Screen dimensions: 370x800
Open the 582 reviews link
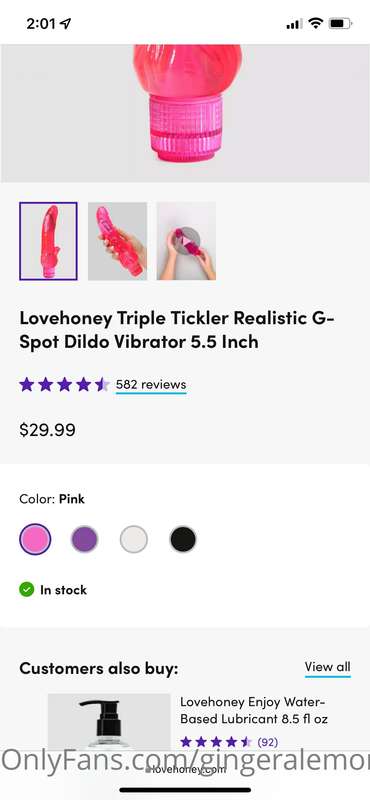pos(151,385)
